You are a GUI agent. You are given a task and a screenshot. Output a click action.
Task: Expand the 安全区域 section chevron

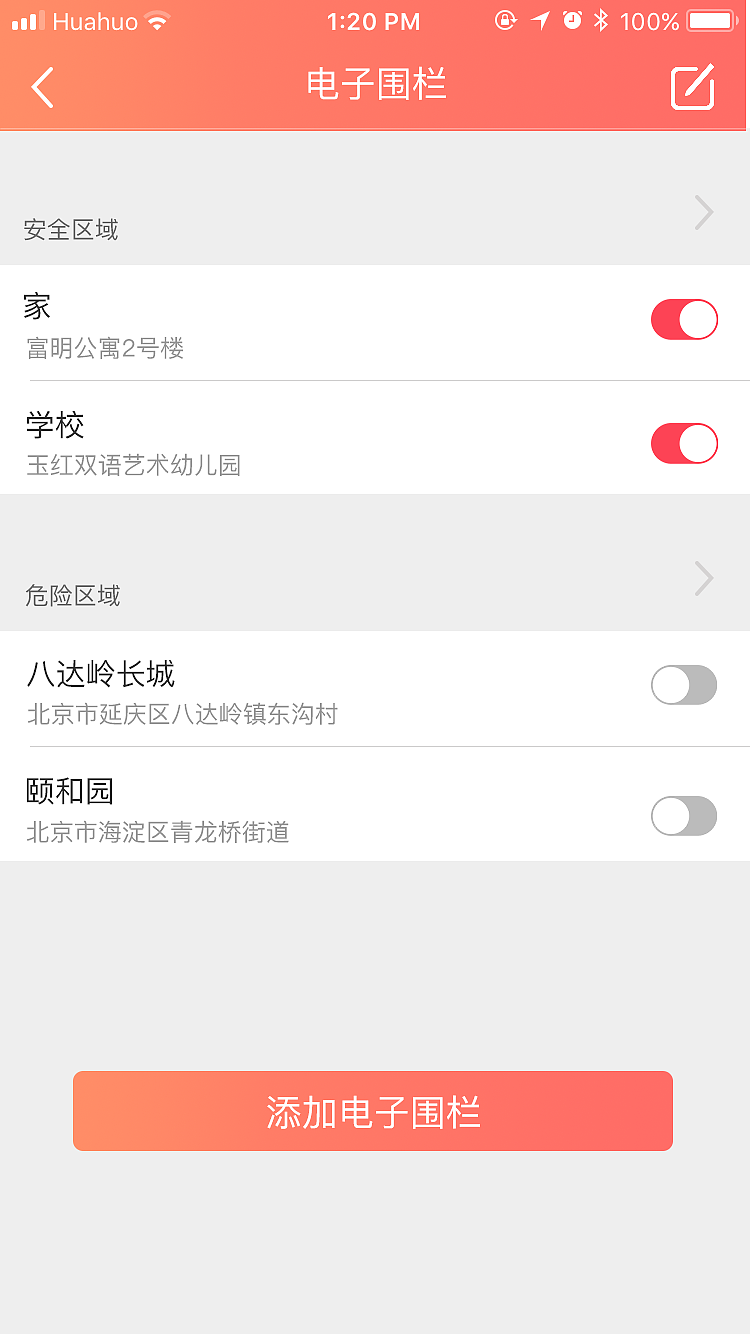pyautogui.click(x=703, y=213)
